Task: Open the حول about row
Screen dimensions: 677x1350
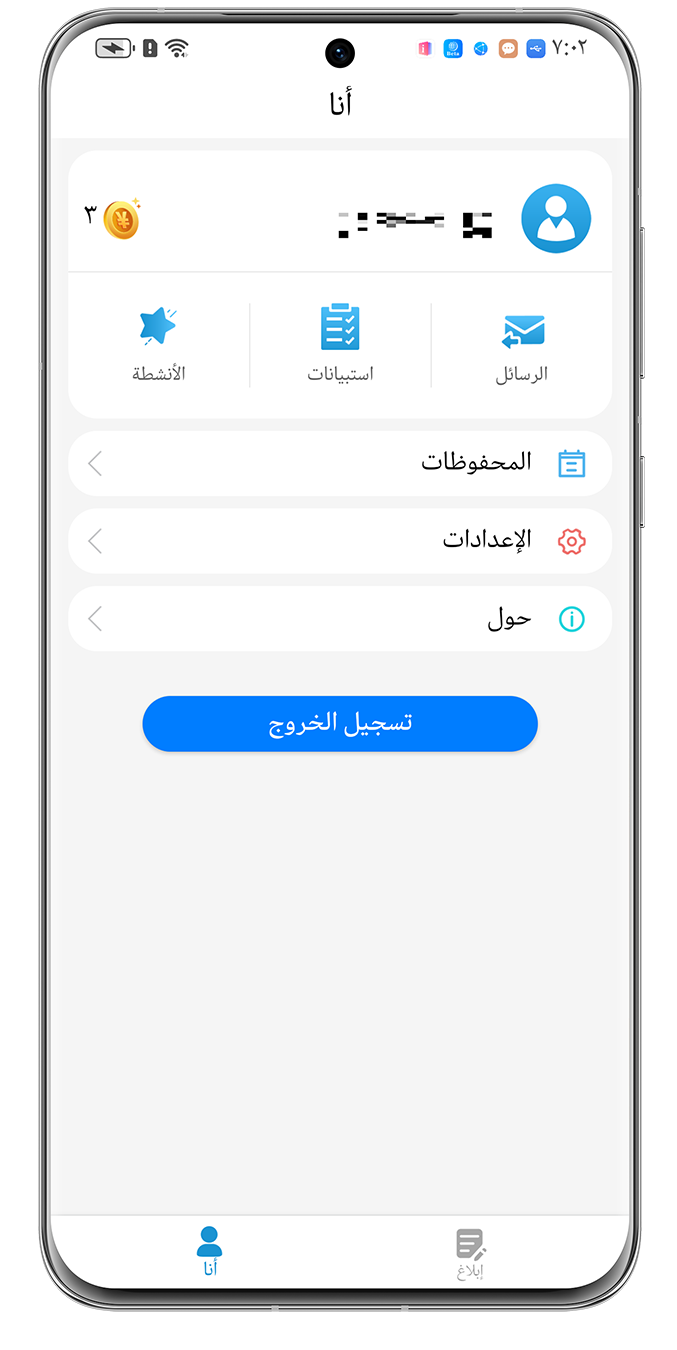Action: click(x=340, y=619)
